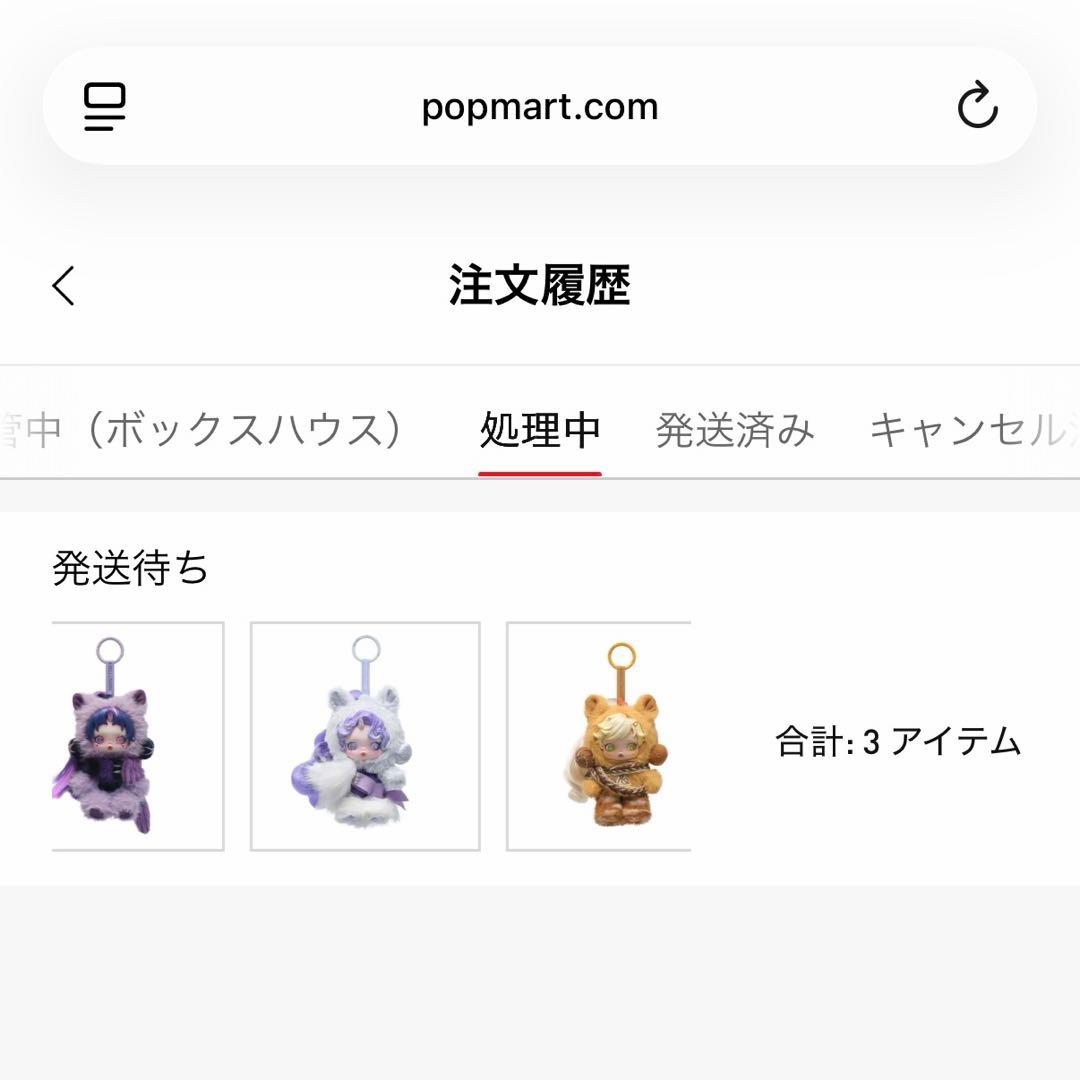This screenshot has width=1080, height=1080.
Task: Open the orange bear keychain item
Action: point(599,736)
